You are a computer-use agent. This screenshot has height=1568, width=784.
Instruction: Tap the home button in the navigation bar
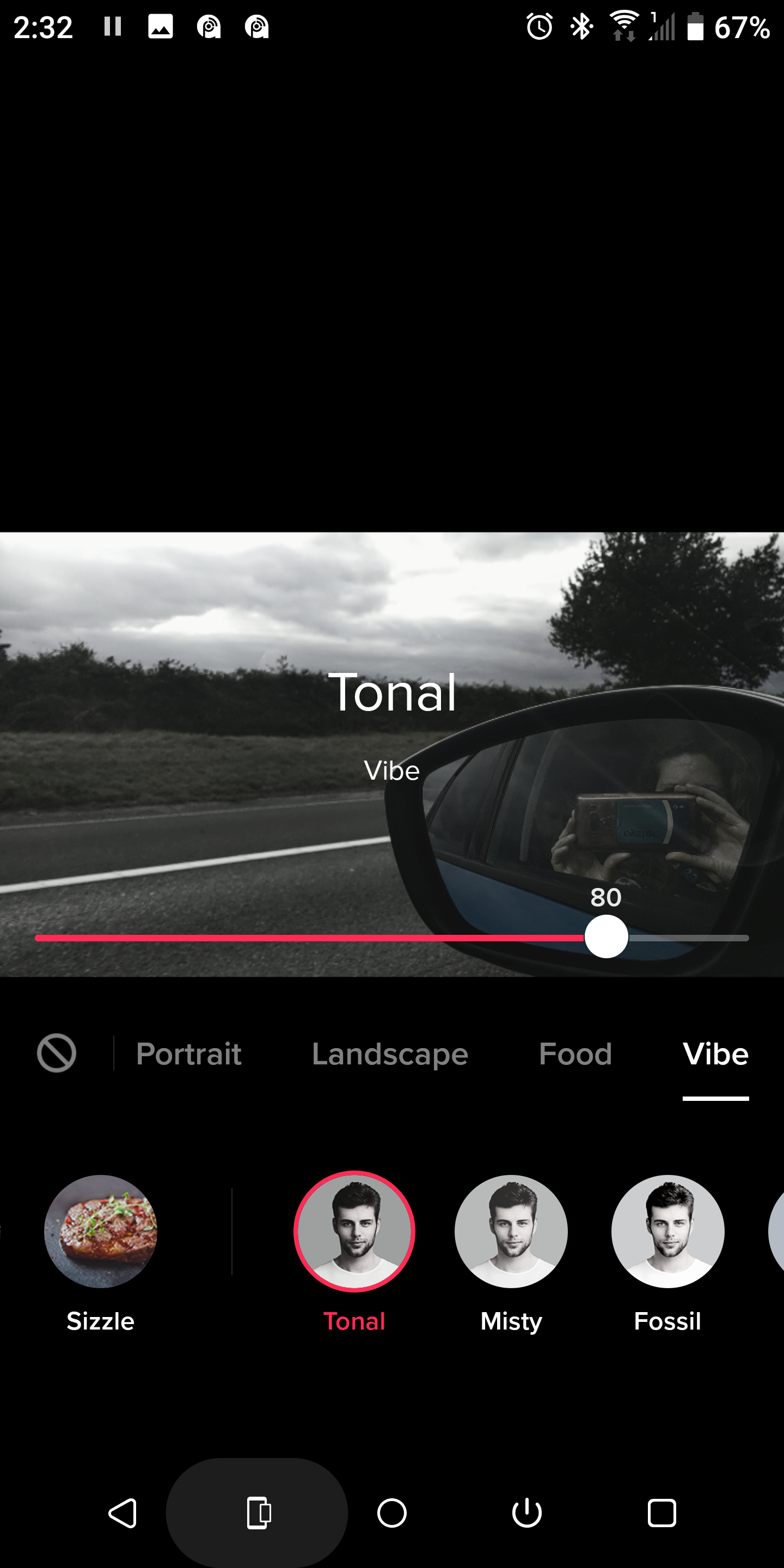click(392, 1512)
